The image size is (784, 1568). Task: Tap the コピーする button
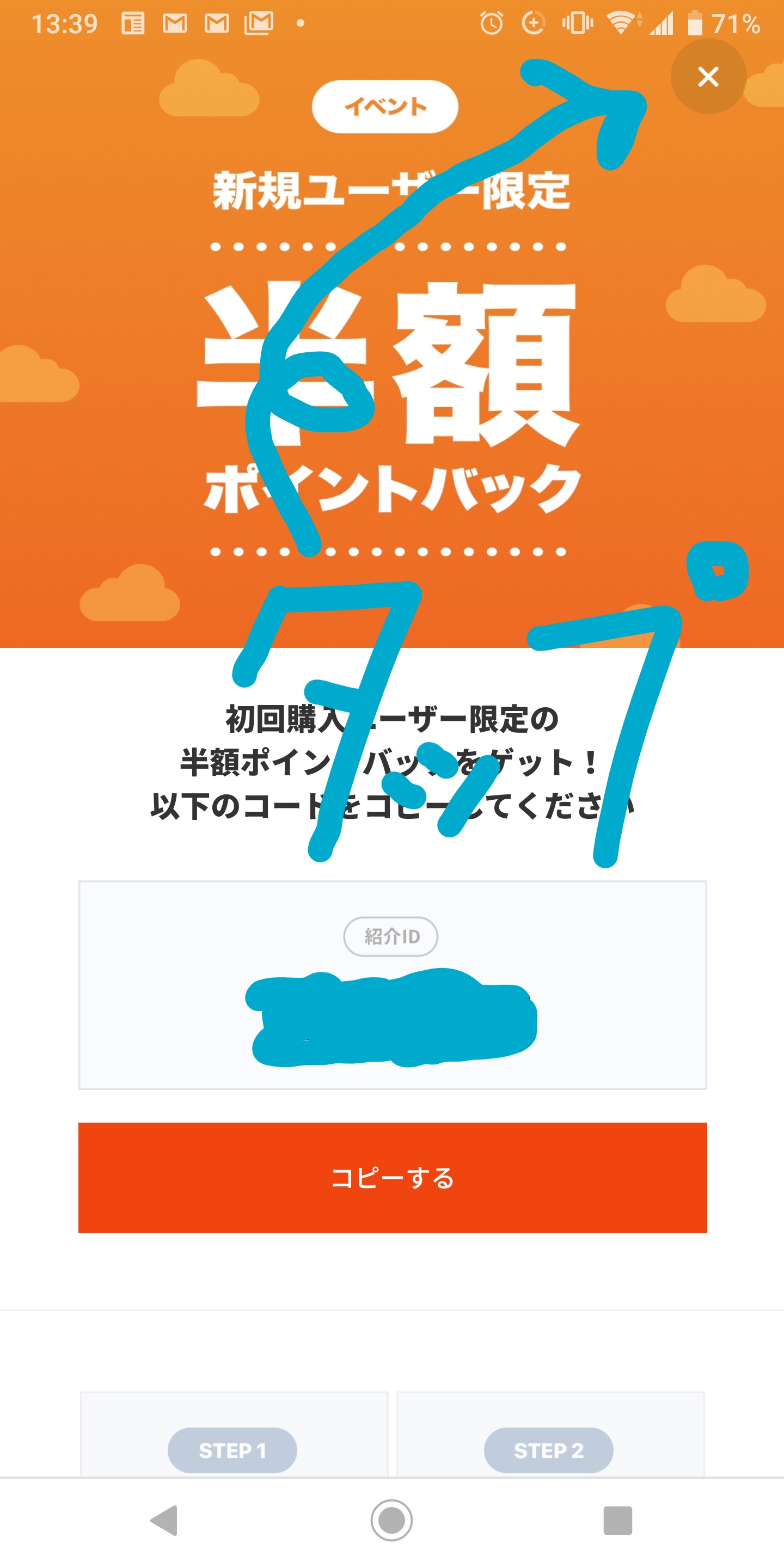pyautogui.click(x=393, y=1178)
